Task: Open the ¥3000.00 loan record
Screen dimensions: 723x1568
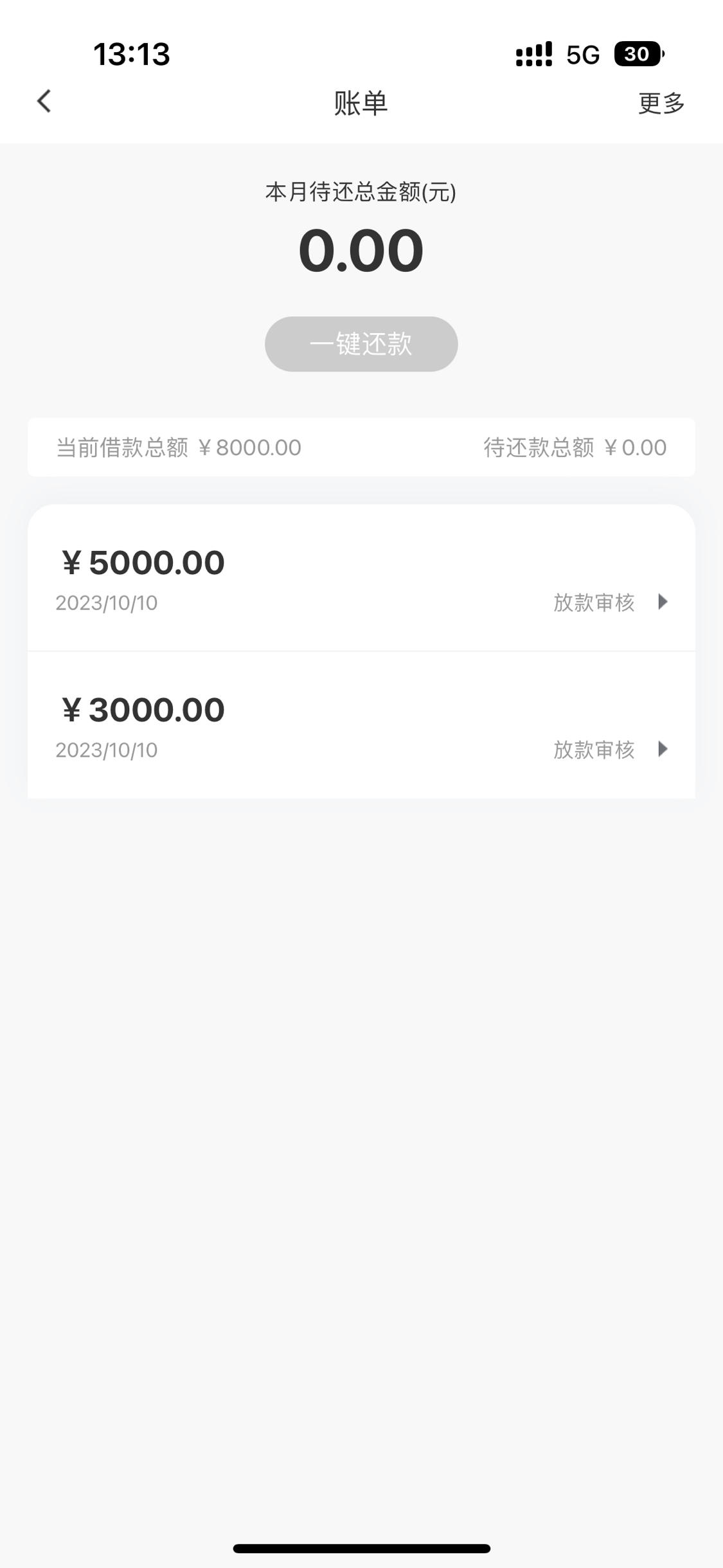Action: coord(361,725)
